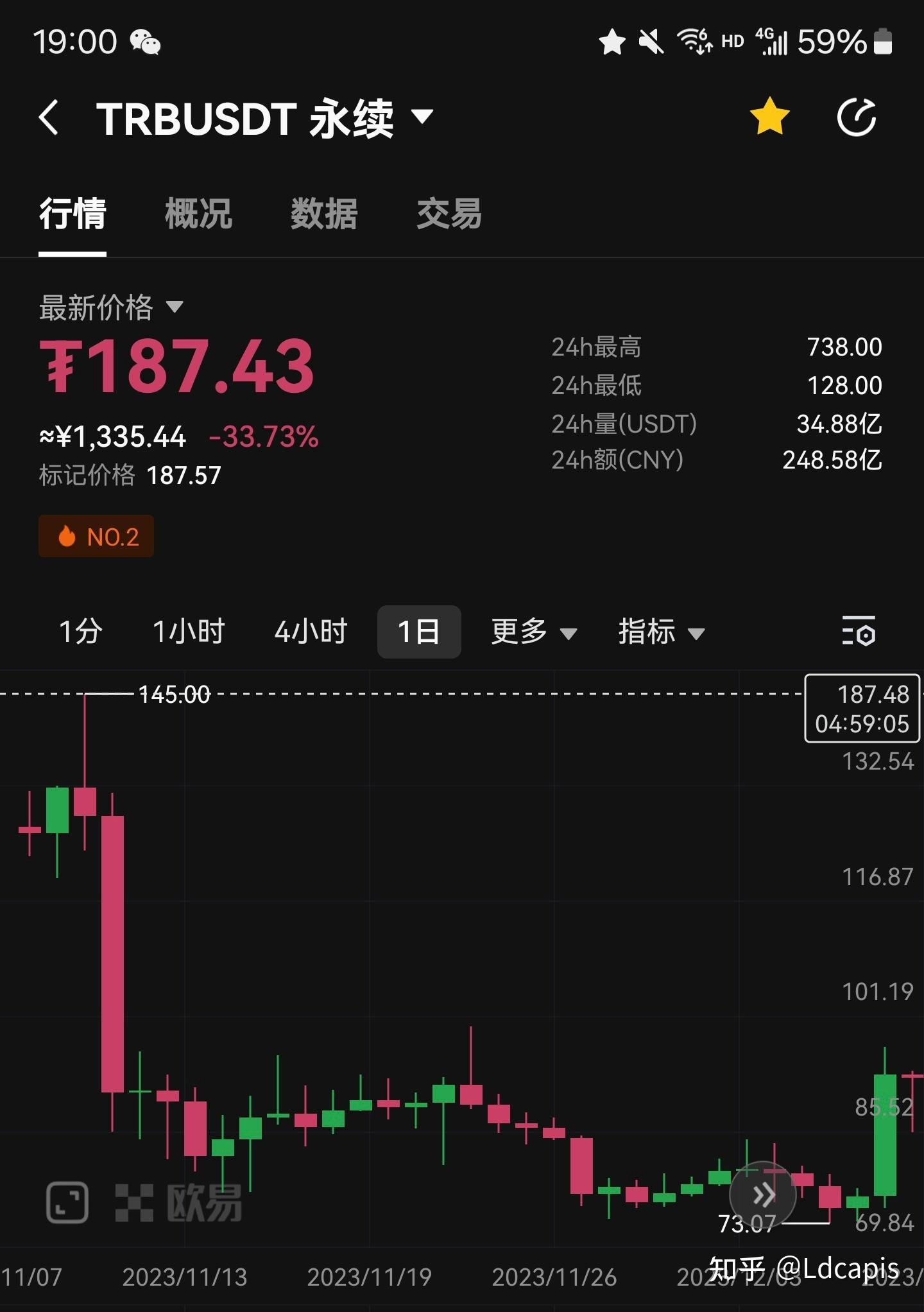Remove TRBUSDT from favorites via star
The height and width of the screenshot is (1312, 924).
click(769, 117)
